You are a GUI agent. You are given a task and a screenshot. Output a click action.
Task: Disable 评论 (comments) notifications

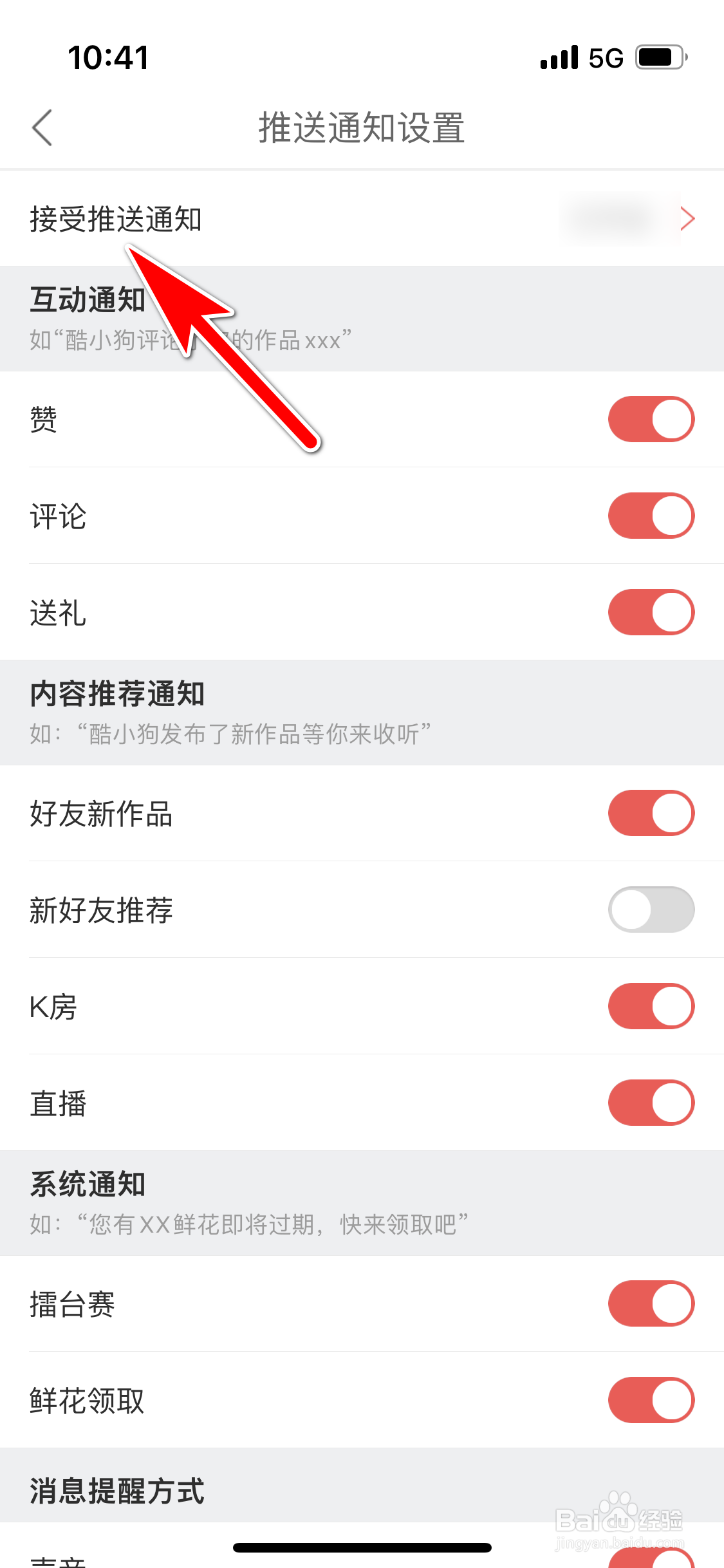(x=651, y=516)
